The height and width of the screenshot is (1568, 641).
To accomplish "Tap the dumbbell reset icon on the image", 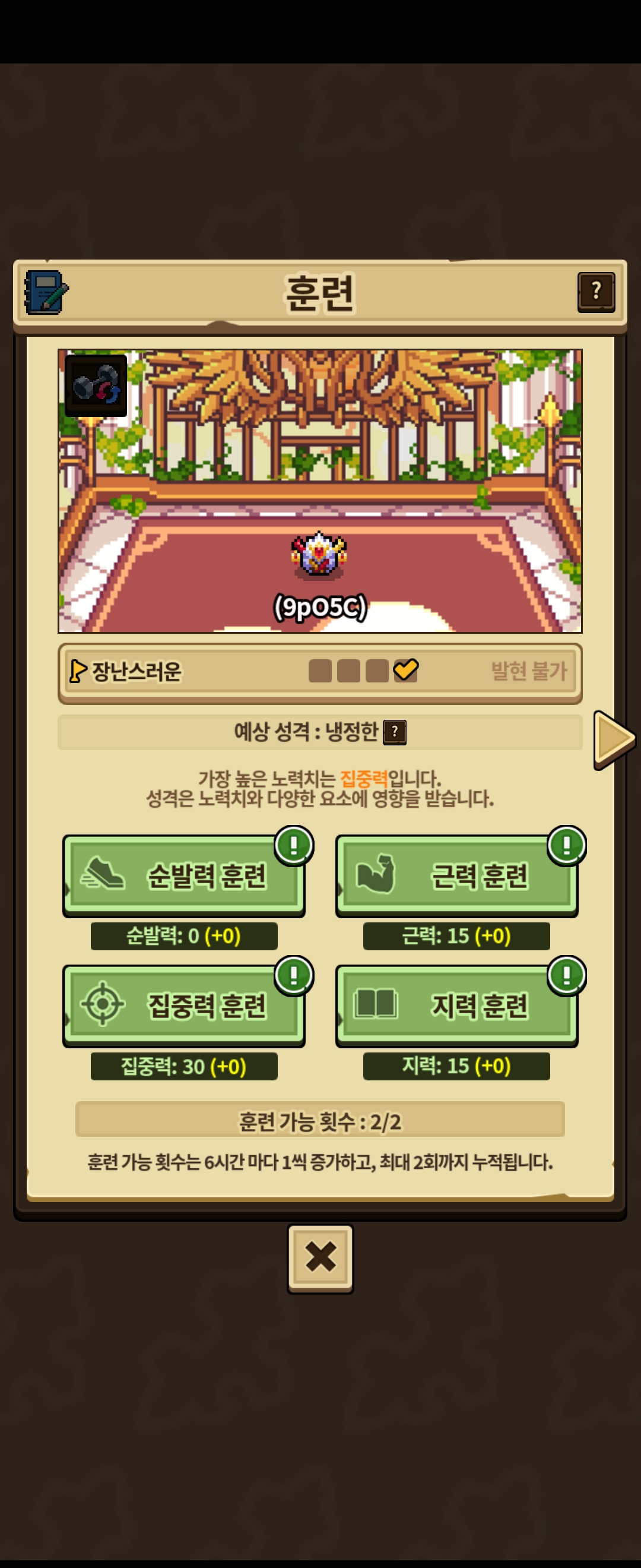I will click(x=96, y=386).
